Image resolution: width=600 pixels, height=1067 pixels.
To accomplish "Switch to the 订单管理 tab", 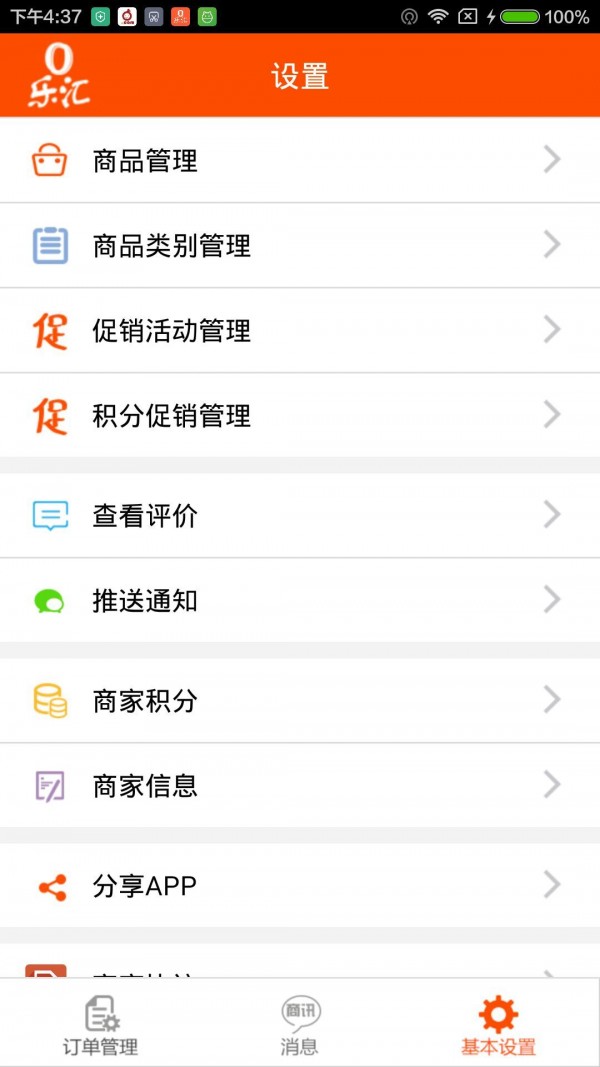I will (x=100, y=1025).
